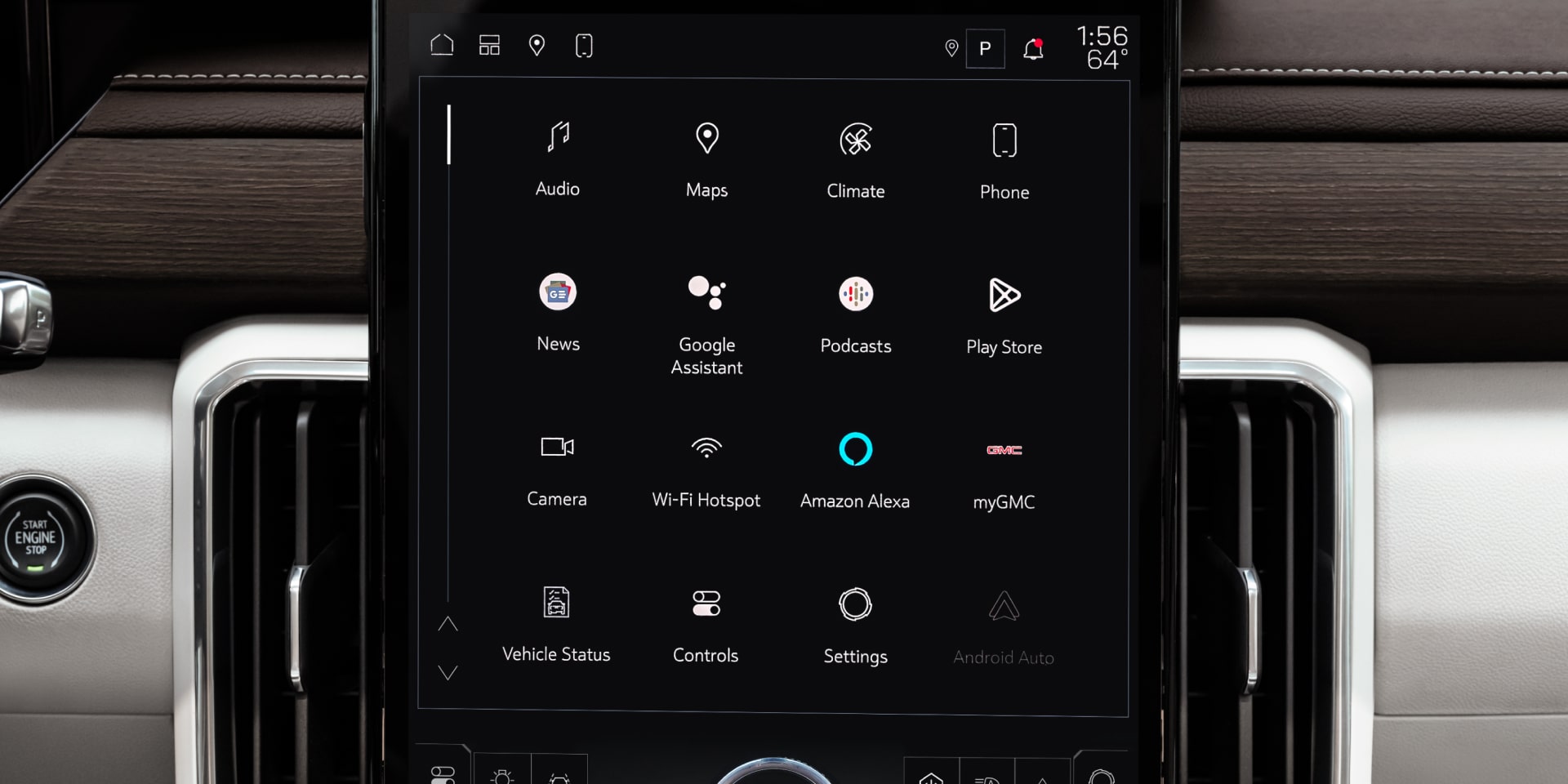Tap the down arrow to page apps
Image resolution: width=1568 pixels, height=784 pixels.
point(448,672)
